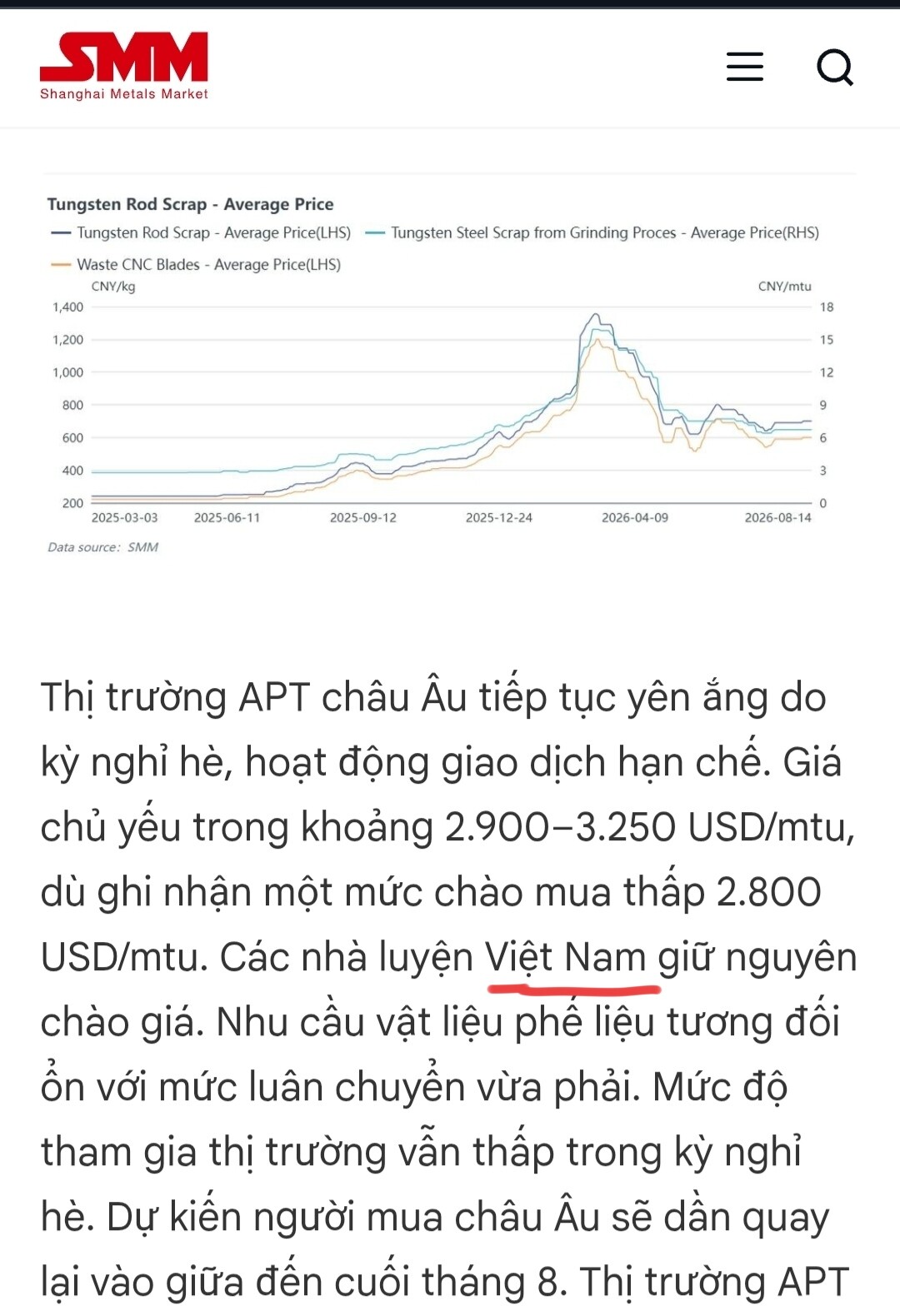Open the search icon

(835, 67)
